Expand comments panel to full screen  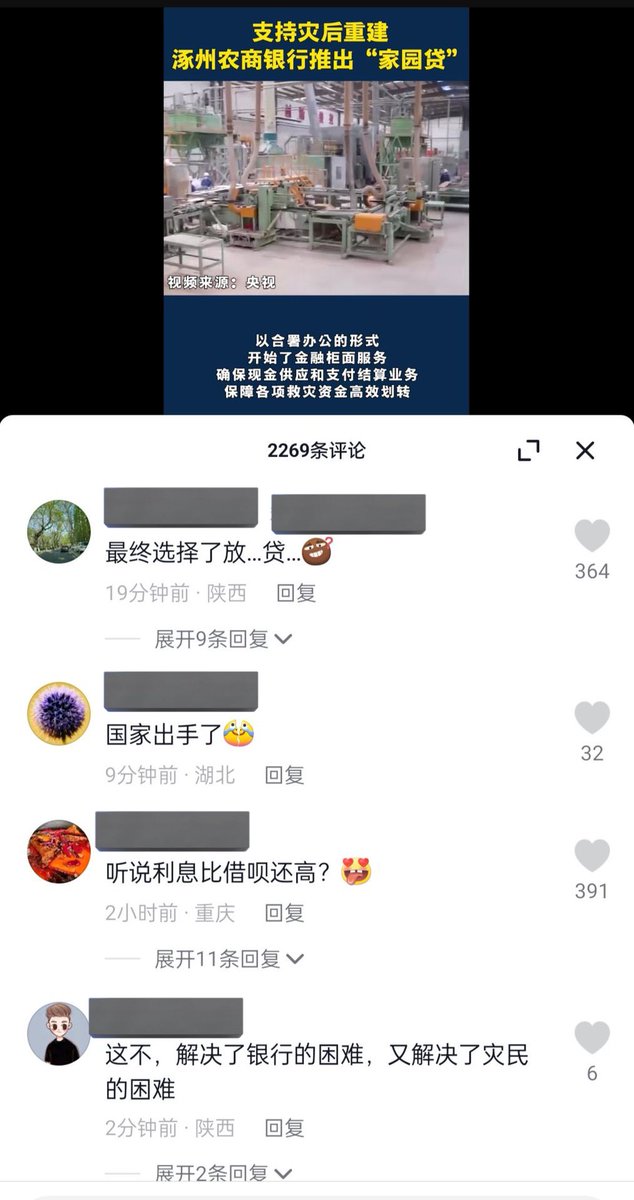[x=528, y=450]
